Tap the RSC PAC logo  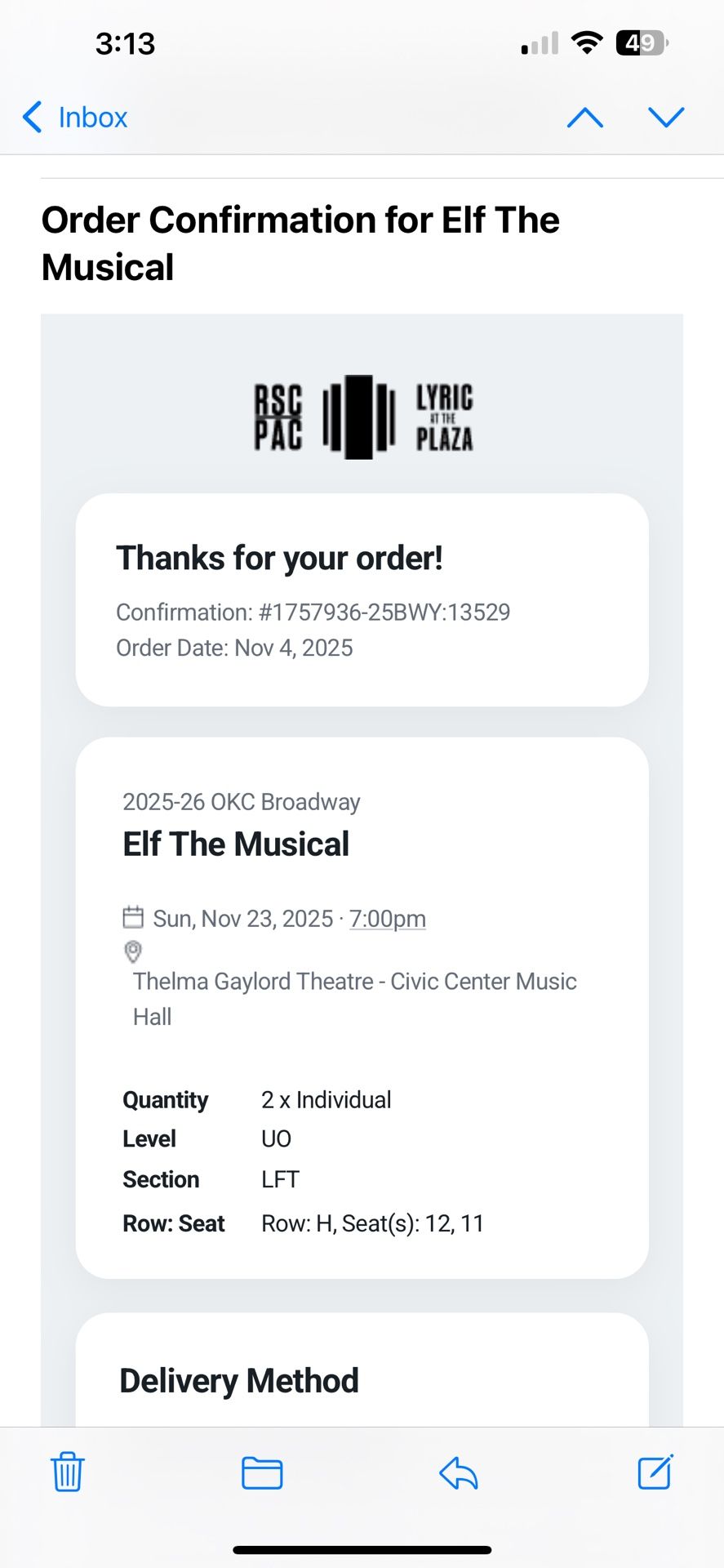tap(278, 415)
